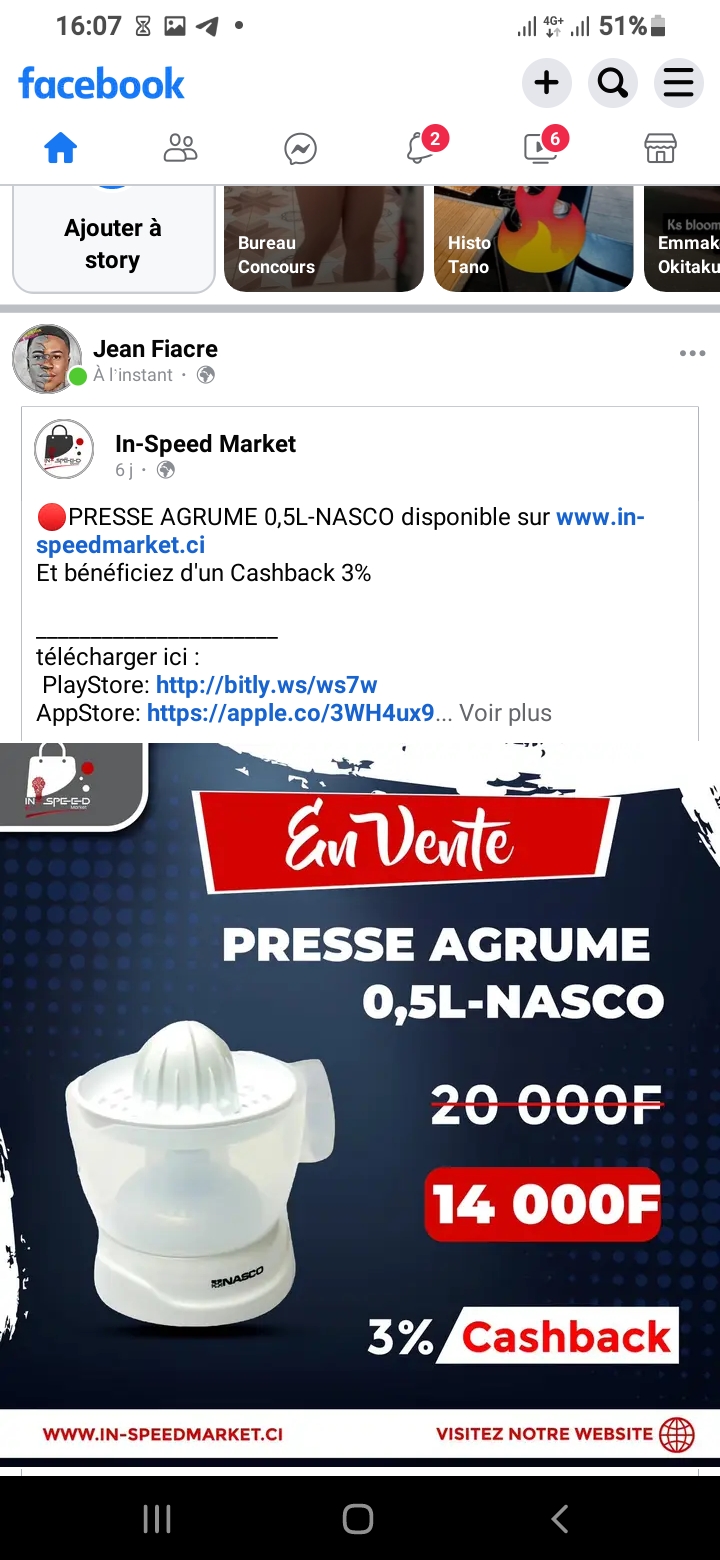This screenshot has width=720, height=1560.
Task: View the Histo Tano story
Action: click(533, 240)
